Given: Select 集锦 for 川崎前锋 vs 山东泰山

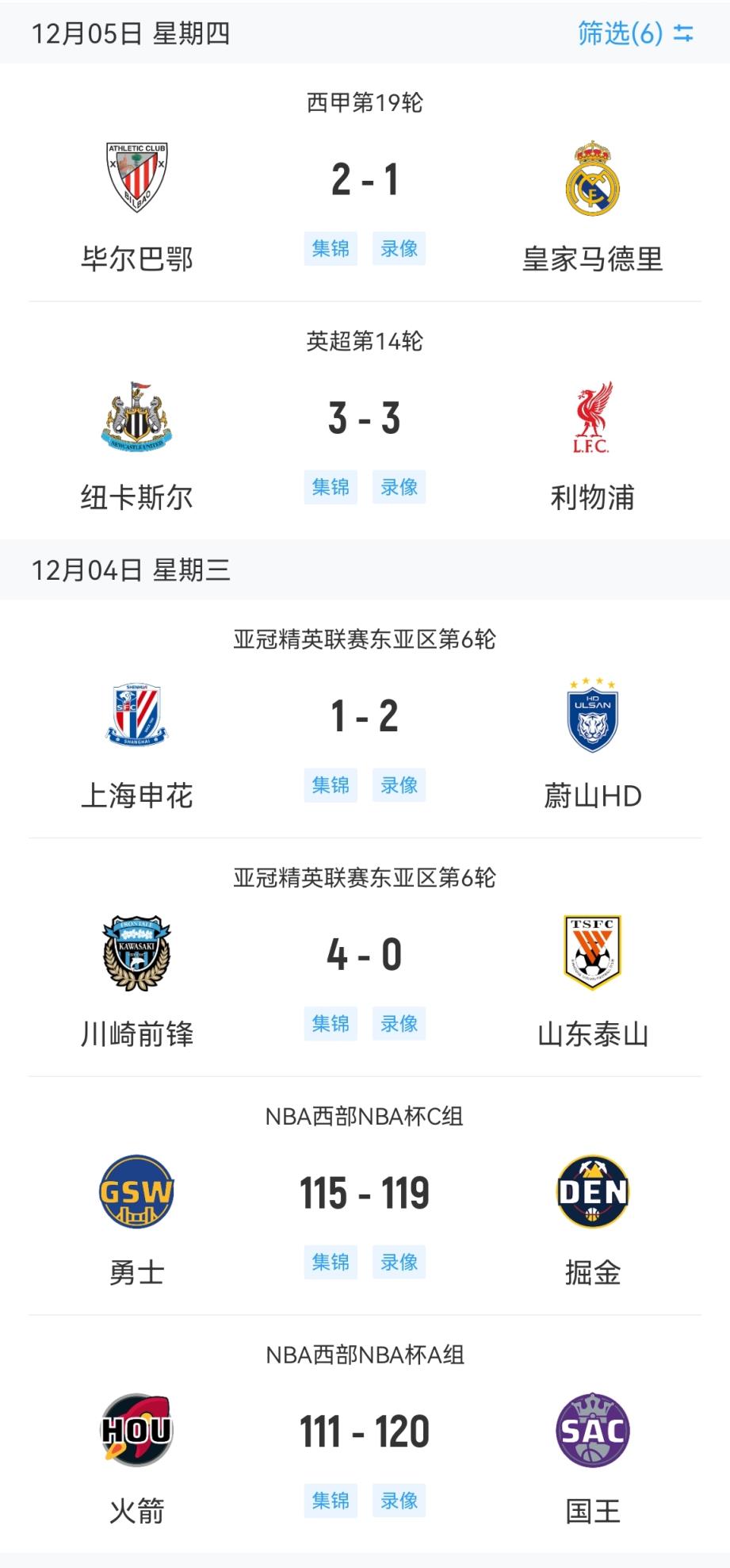Looking at the screenshot, I should point(331,1024).
